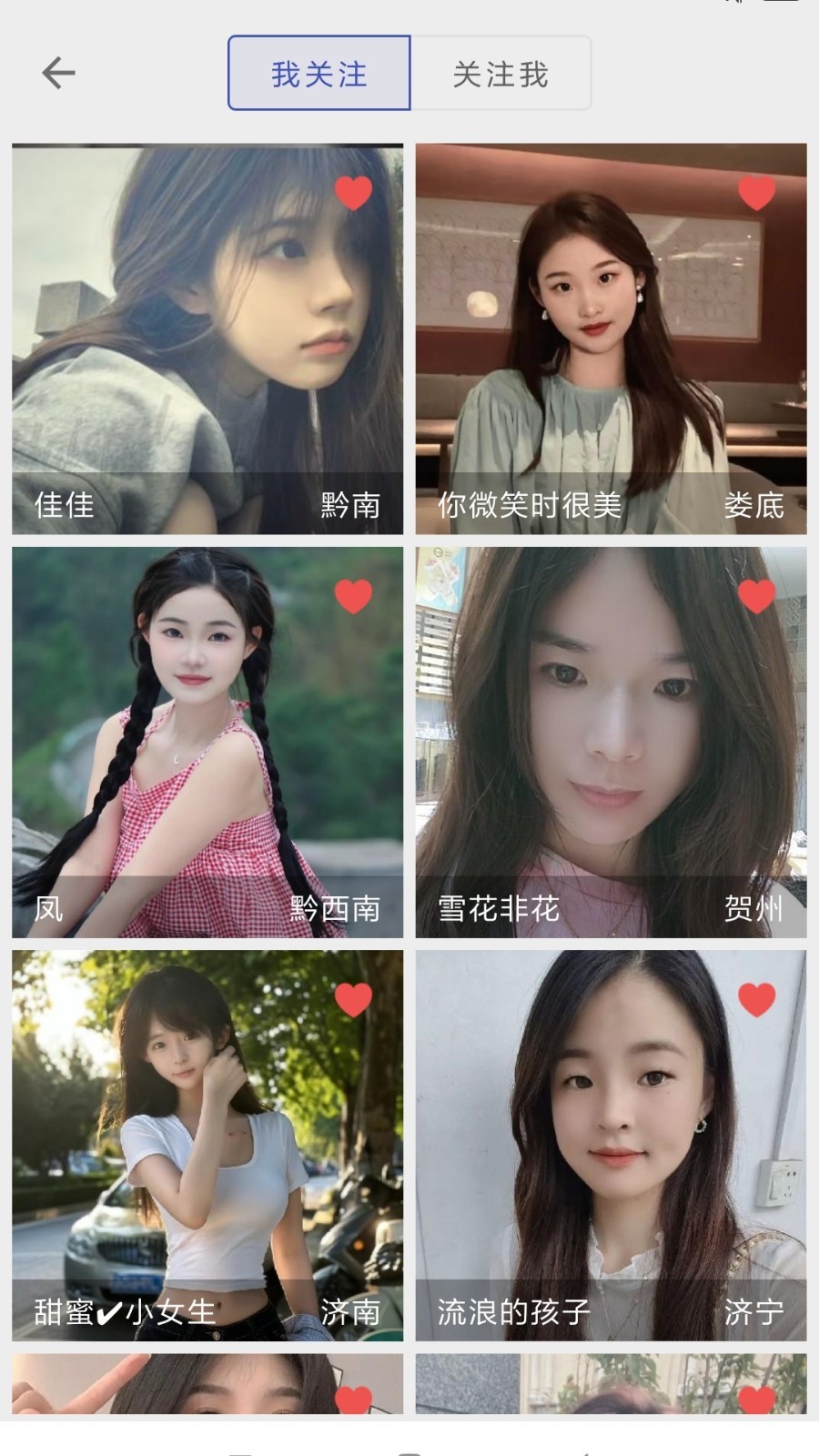This screenshot has width=819, height=1456.
Task: Tap the heart on 雪花非花's card
Action: pyautogui.click(x=756, y=596)
